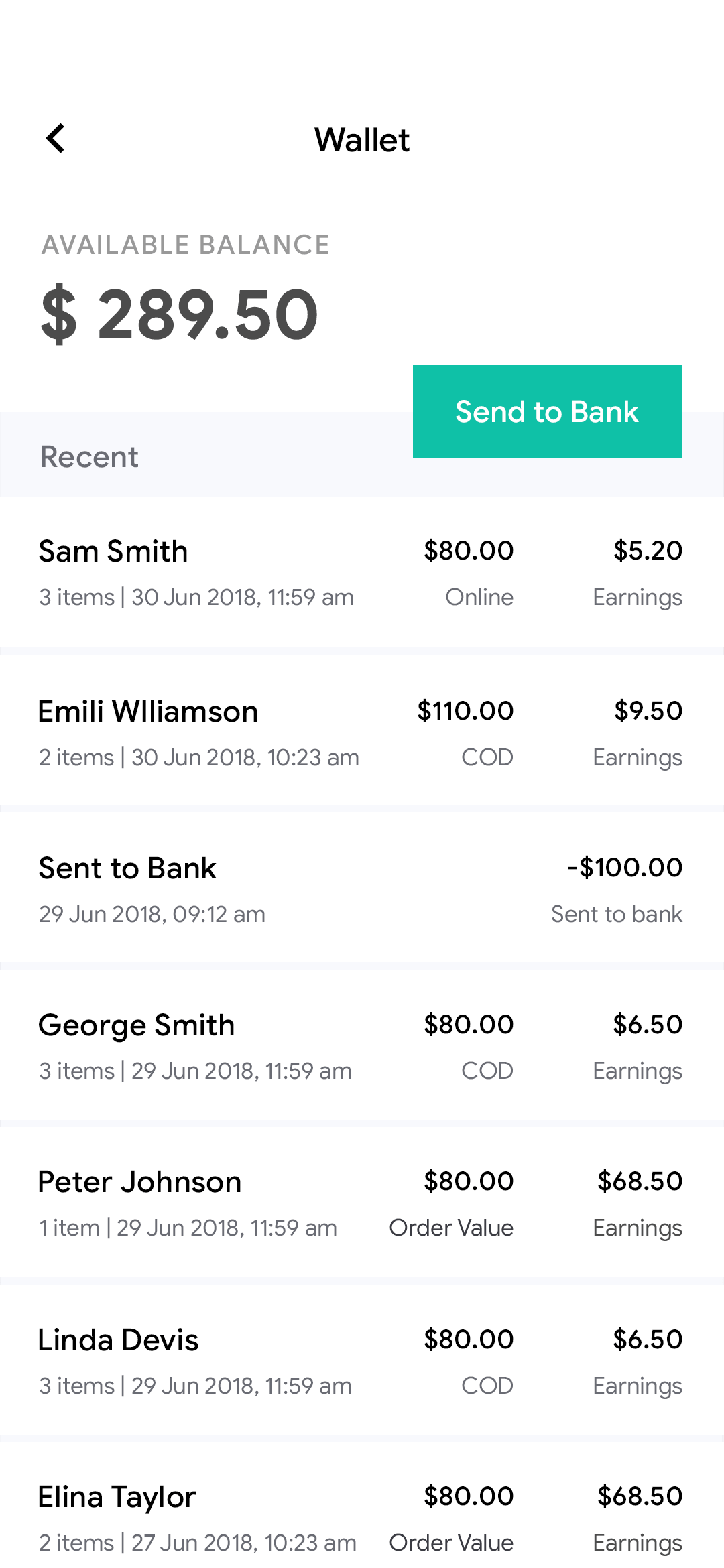The height and width of the screenshot is (1568, 724).
Task: Click Peter Johnson's $68.50 earnings value
Action: pyautogui.click(x=640, y=1181)
